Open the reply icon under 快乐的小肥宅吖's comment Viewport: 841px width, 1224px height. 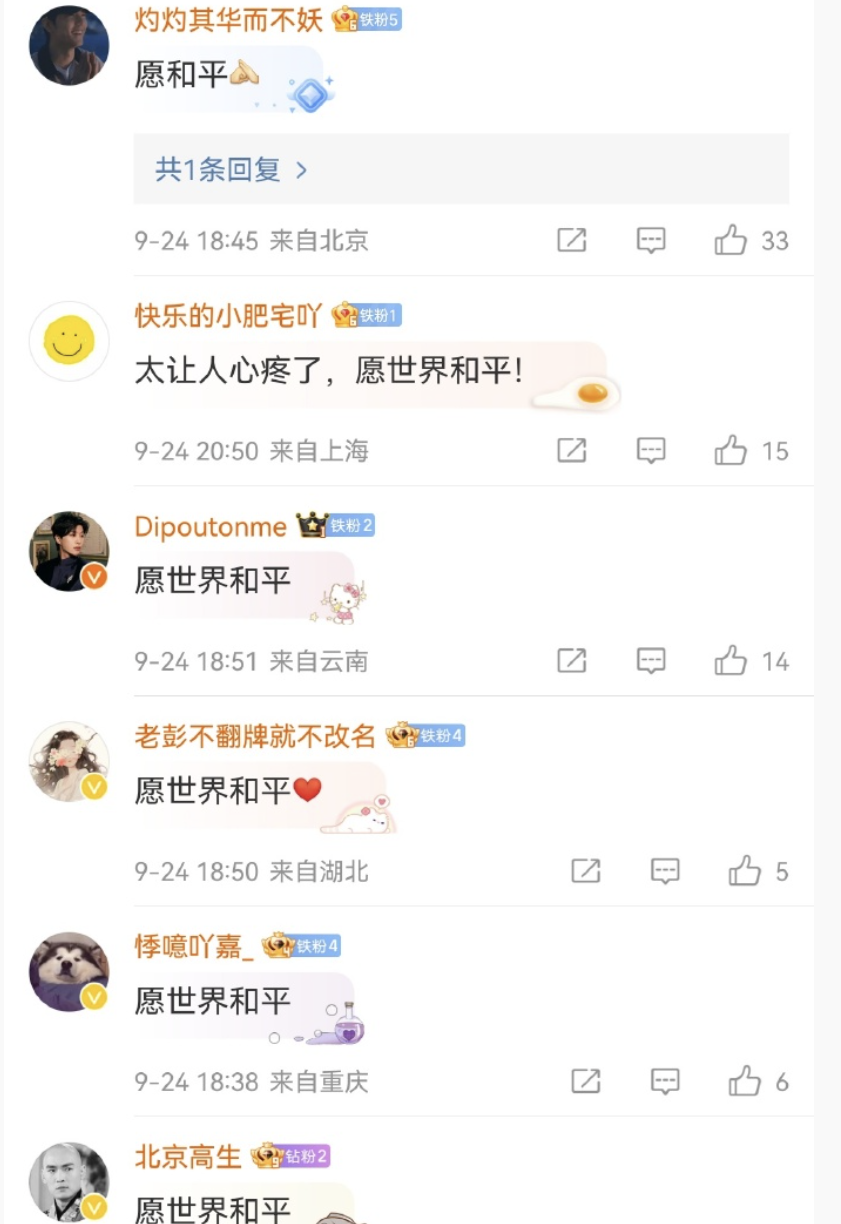click(x=653, y=450)
